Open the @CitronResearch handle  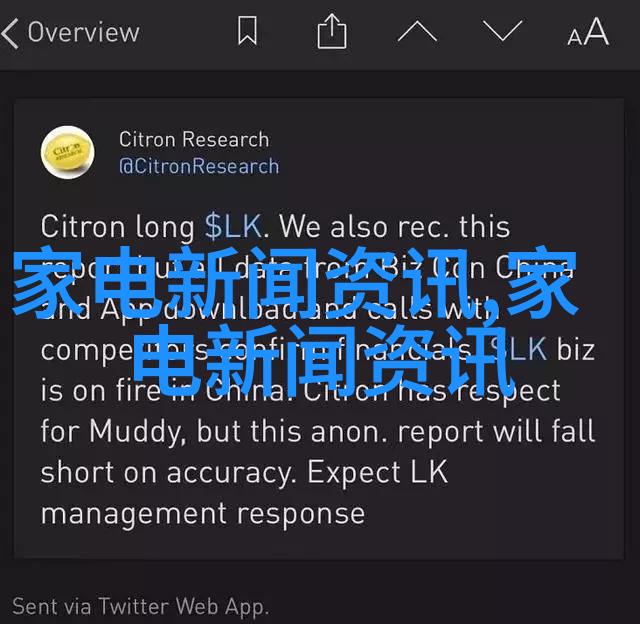199,167
